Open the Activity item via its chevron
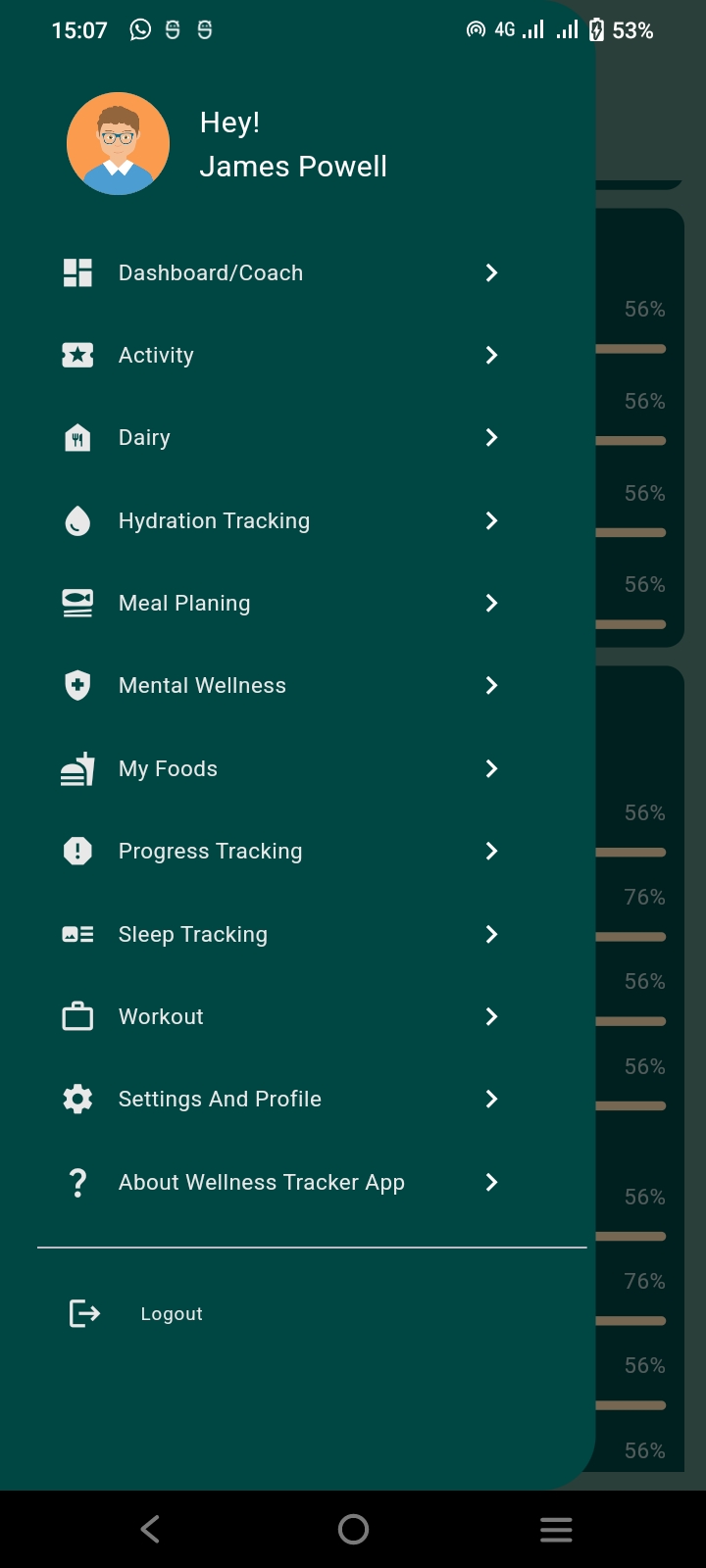Viewport: 706px width, 1568px height. coord(491,355)
